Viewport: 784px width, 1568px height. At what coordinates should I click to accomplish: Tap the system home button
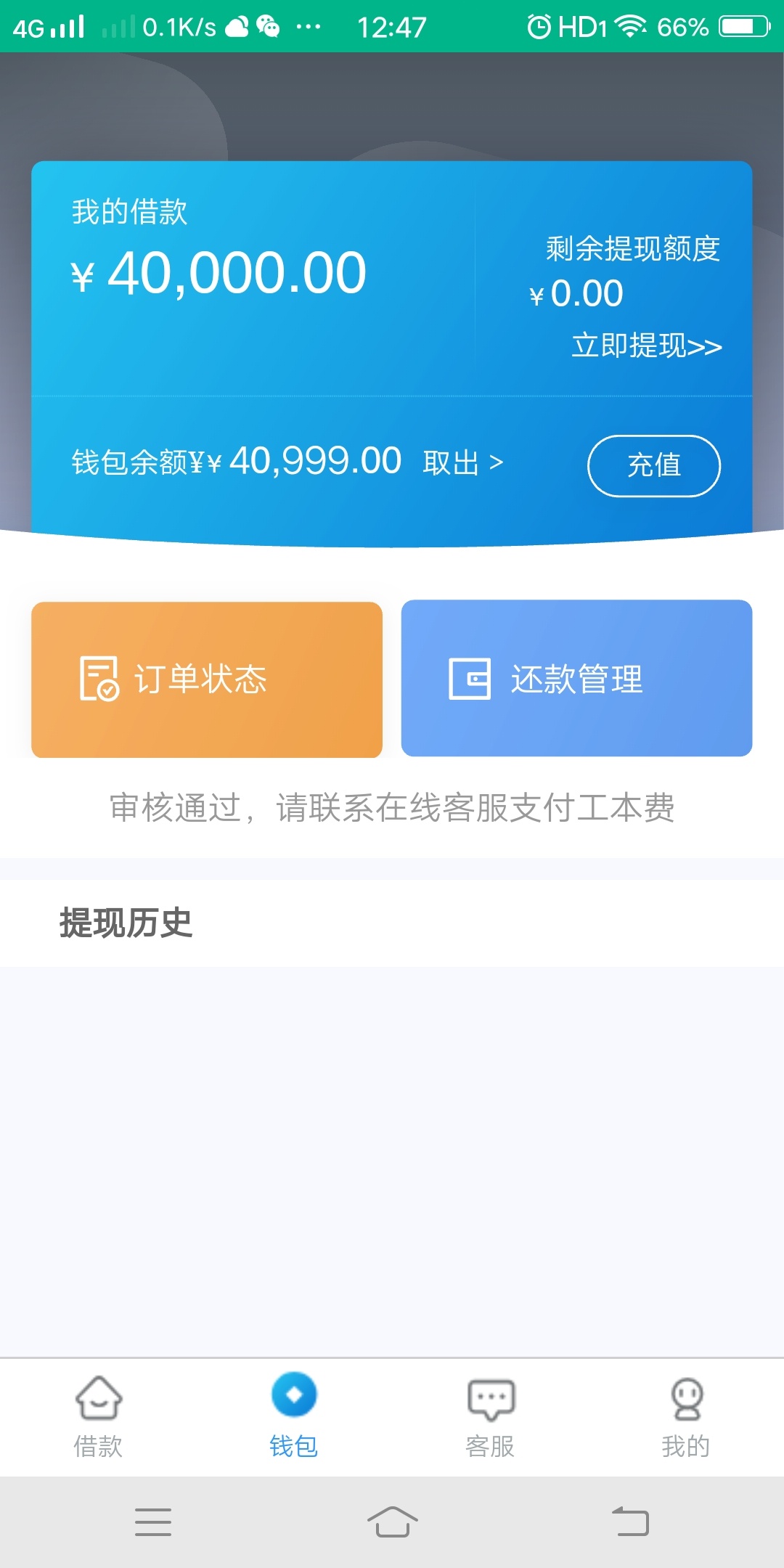392,1522
